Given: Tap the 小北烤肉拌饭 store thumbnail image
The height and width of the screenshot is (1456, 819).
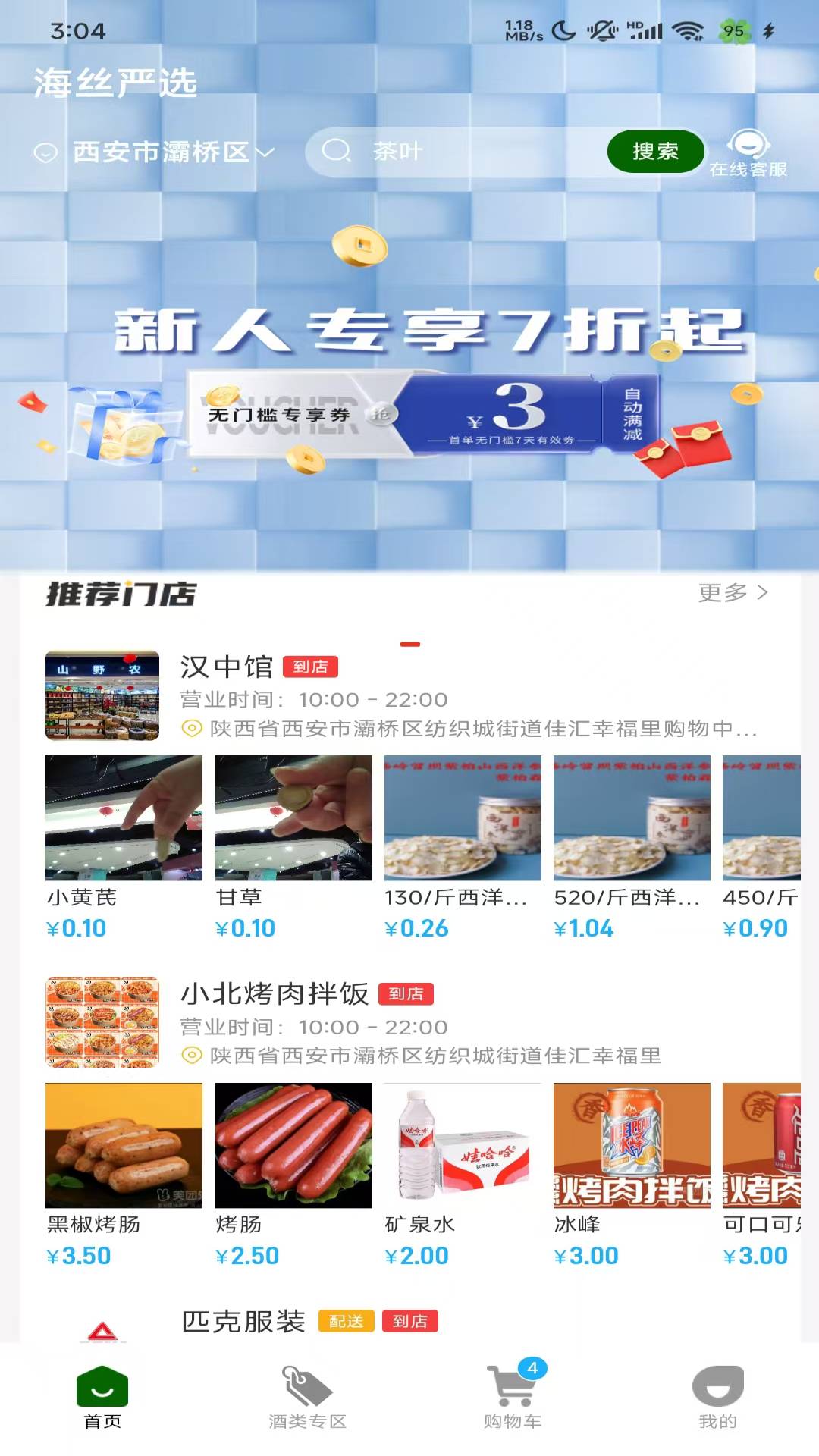Looking at the screenshot, I should 102,1020.
